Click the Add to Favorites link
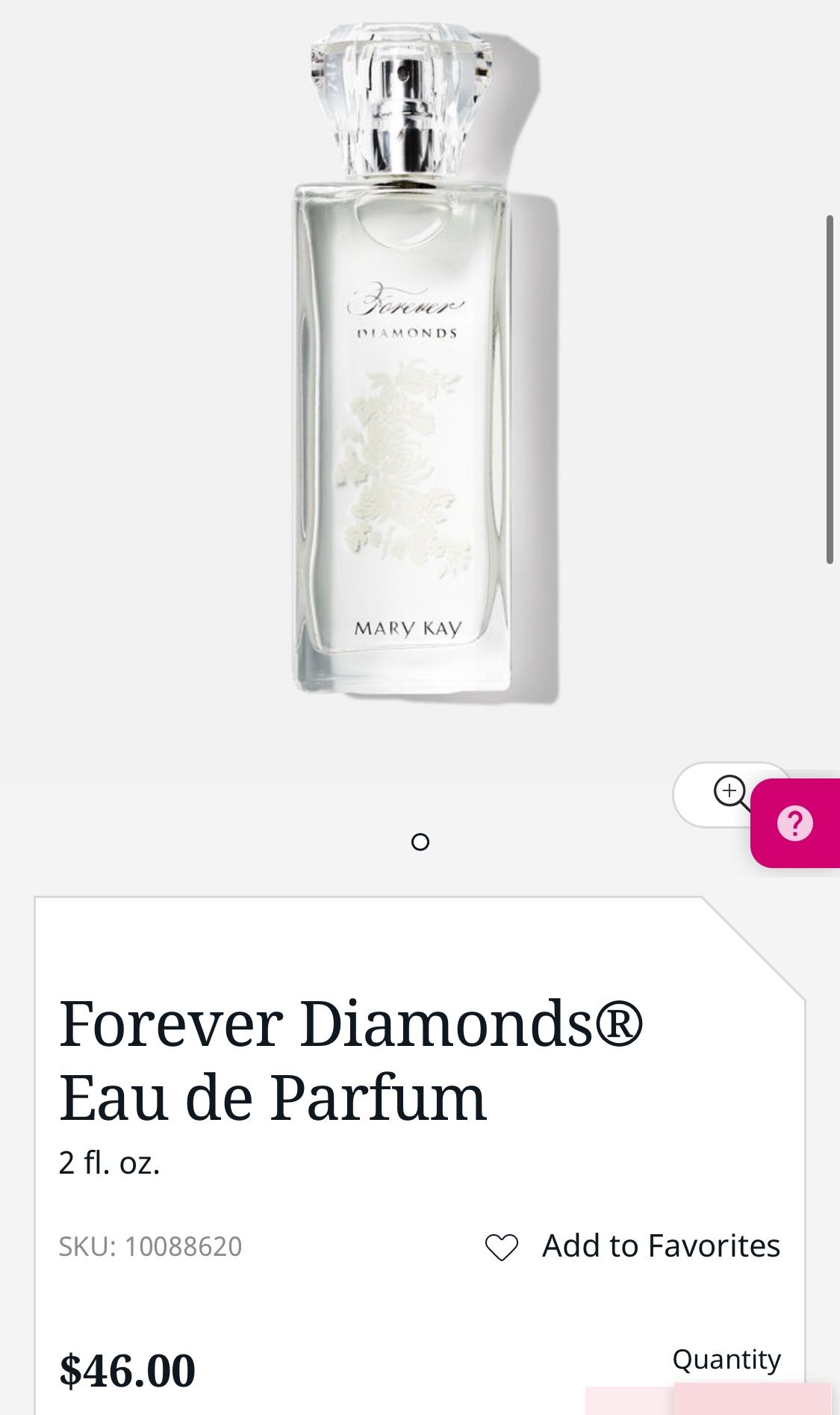Image resolution: width=840 pixels, height=1415 pixels. [x=660, y=1244]
